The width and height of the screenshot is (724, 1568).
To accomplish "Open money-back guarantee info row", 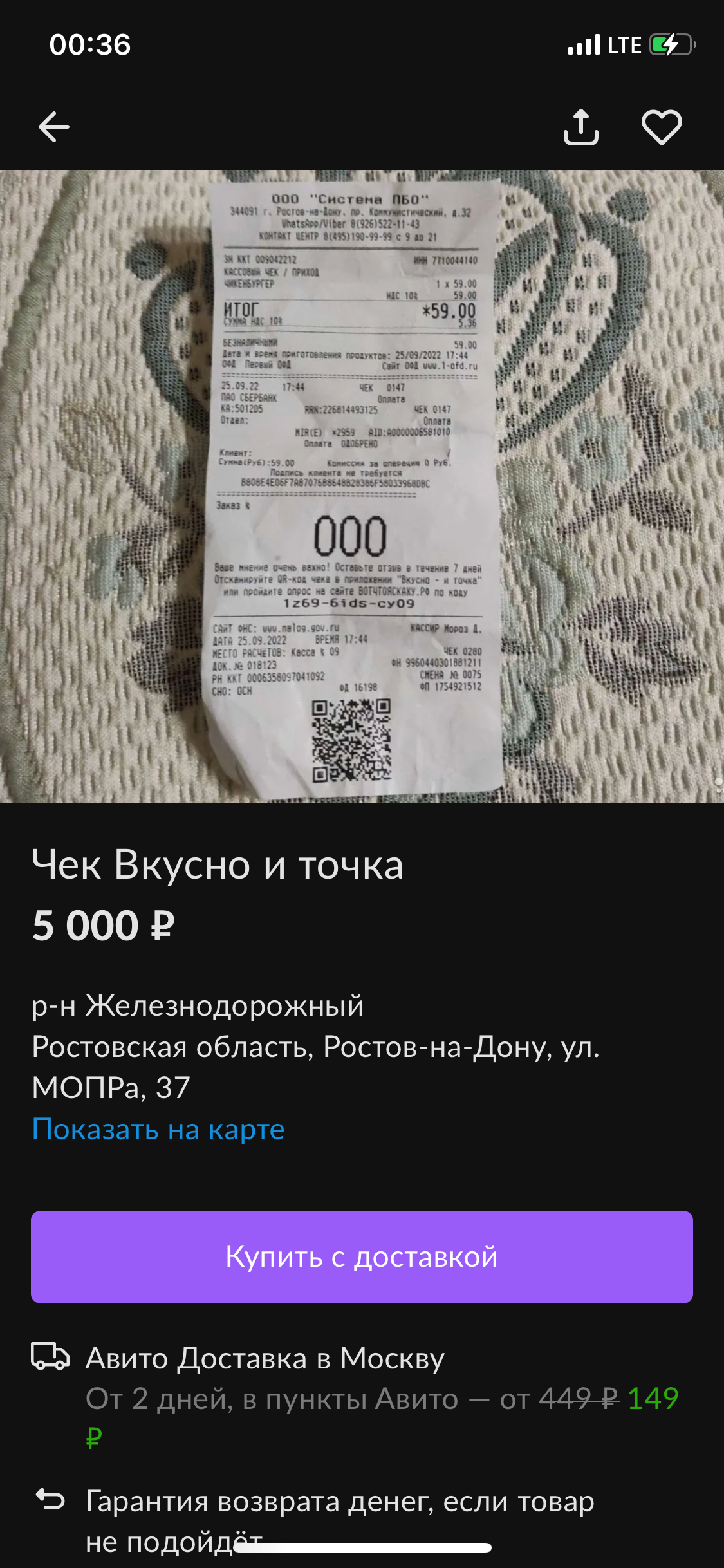I will point(340,1501).
